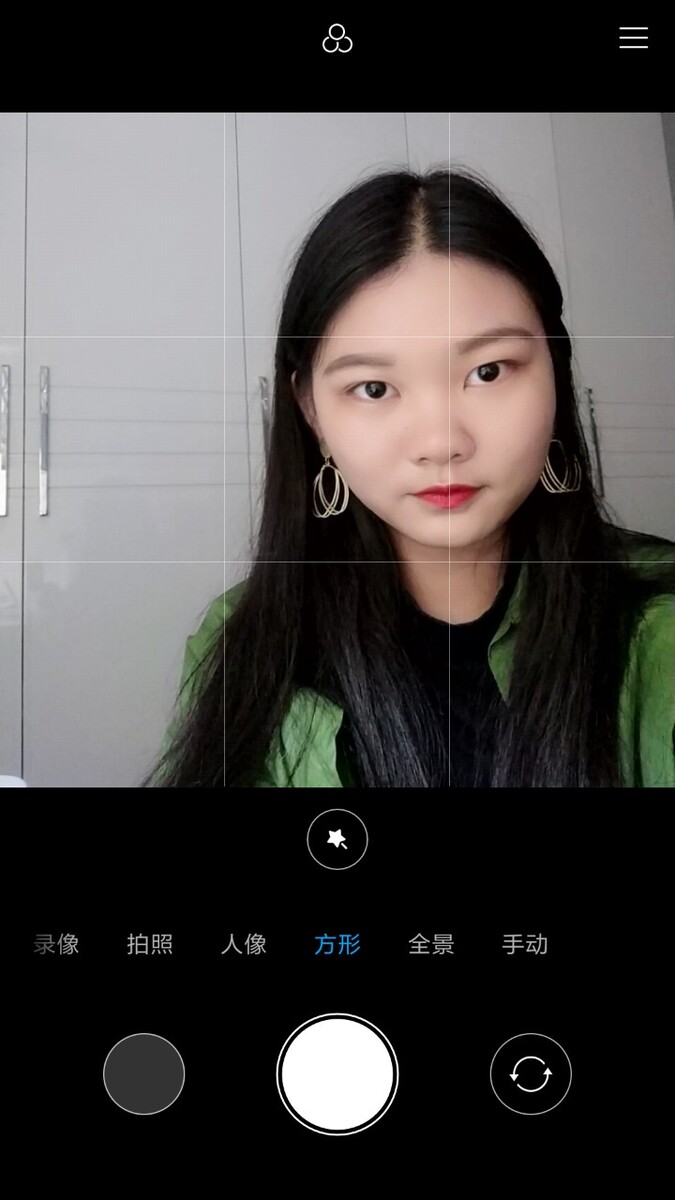The width and height of the screenshot is (675, 1200).
Task: Switch to 拍照 photo mode
Action: (x=150, y=944)
